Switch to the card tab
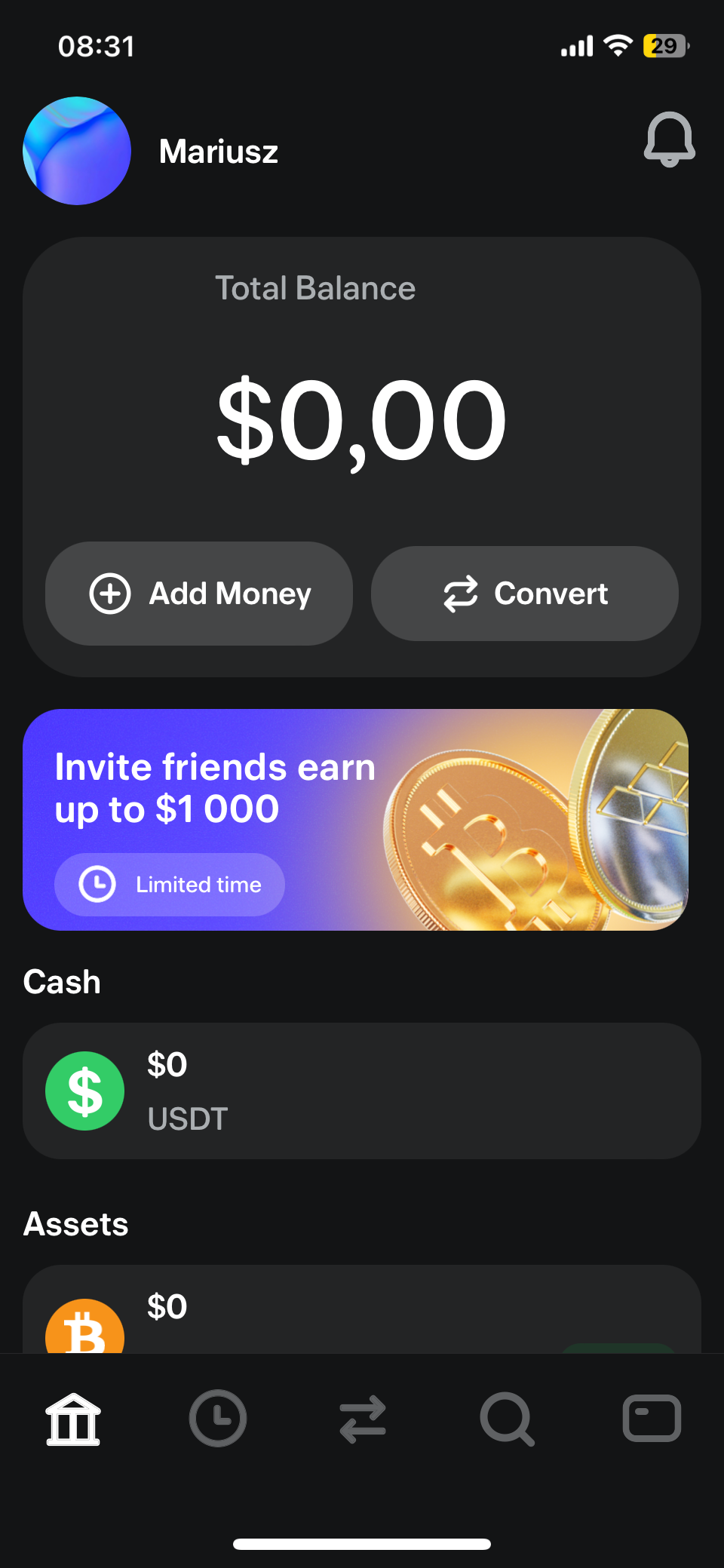This screenshot has width=724, height=1568. click(652, 1419)
